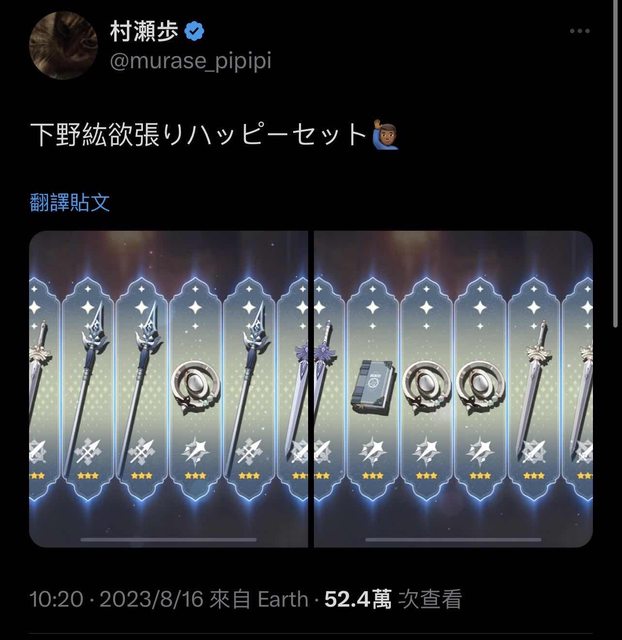Visit the @murase_pipipi profile handle

189,62
